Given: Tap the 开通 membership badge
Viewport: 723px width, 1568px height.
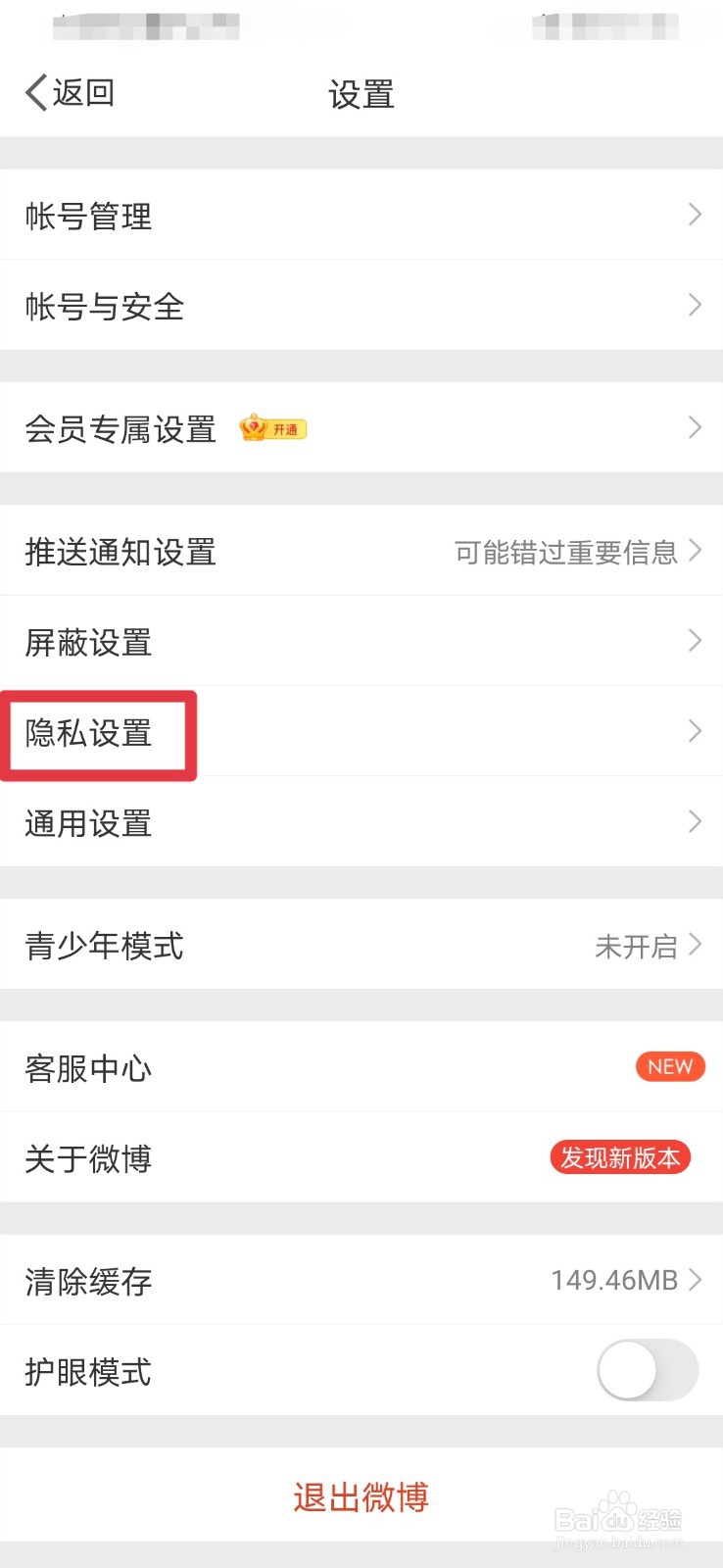Looking at the screenshot, I should (285, 428).
